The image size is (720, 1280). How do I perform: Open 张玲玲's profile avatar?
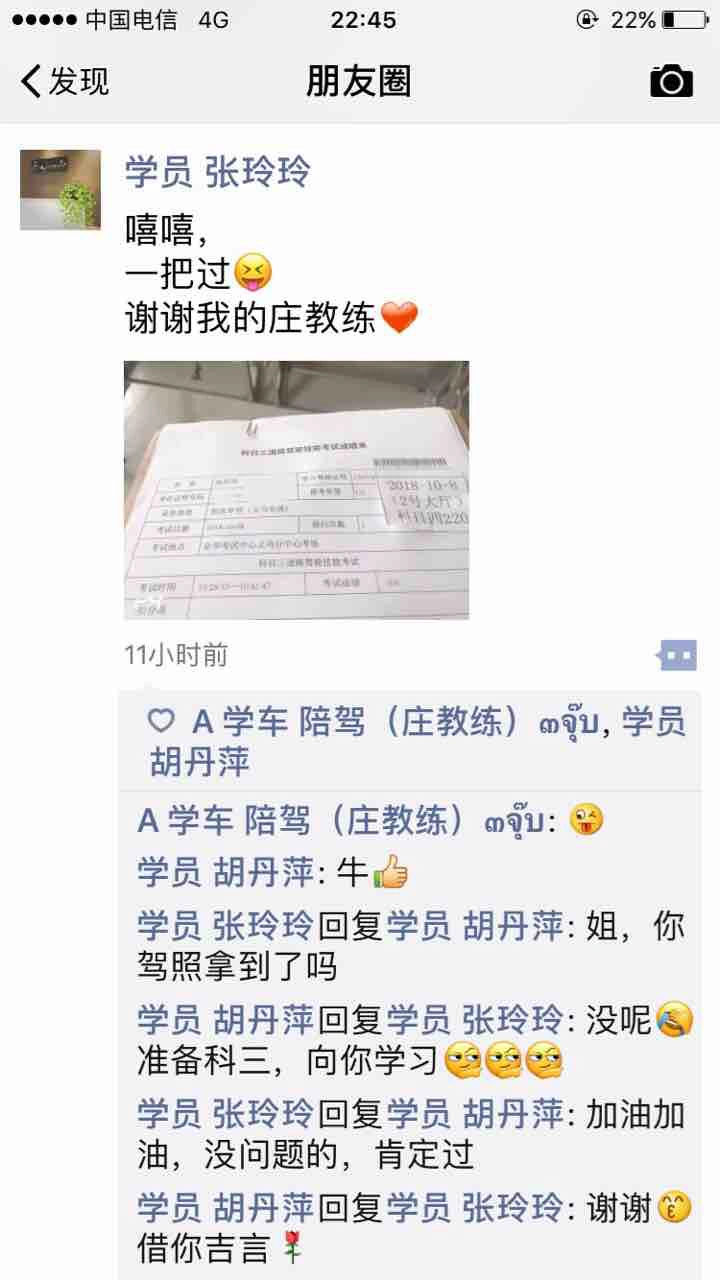point(61,190)
